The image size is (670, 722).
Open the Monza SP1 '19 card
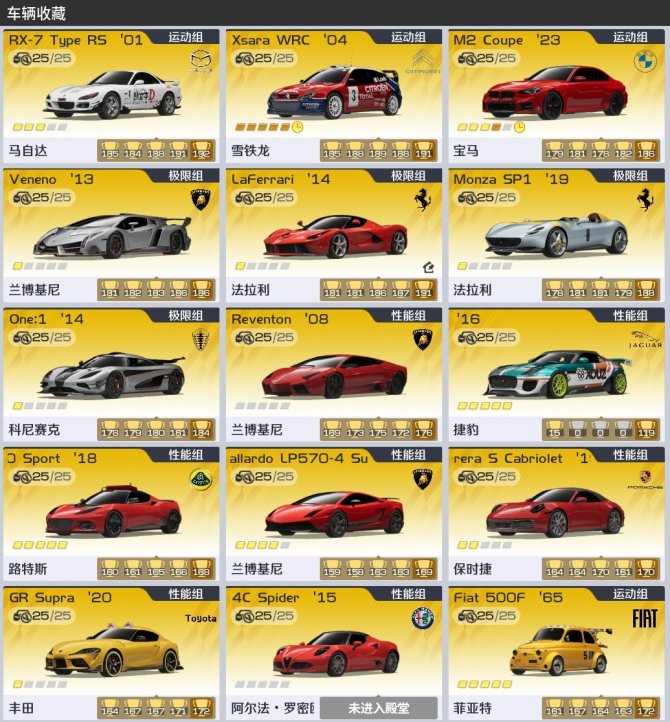tap(556, 232)
